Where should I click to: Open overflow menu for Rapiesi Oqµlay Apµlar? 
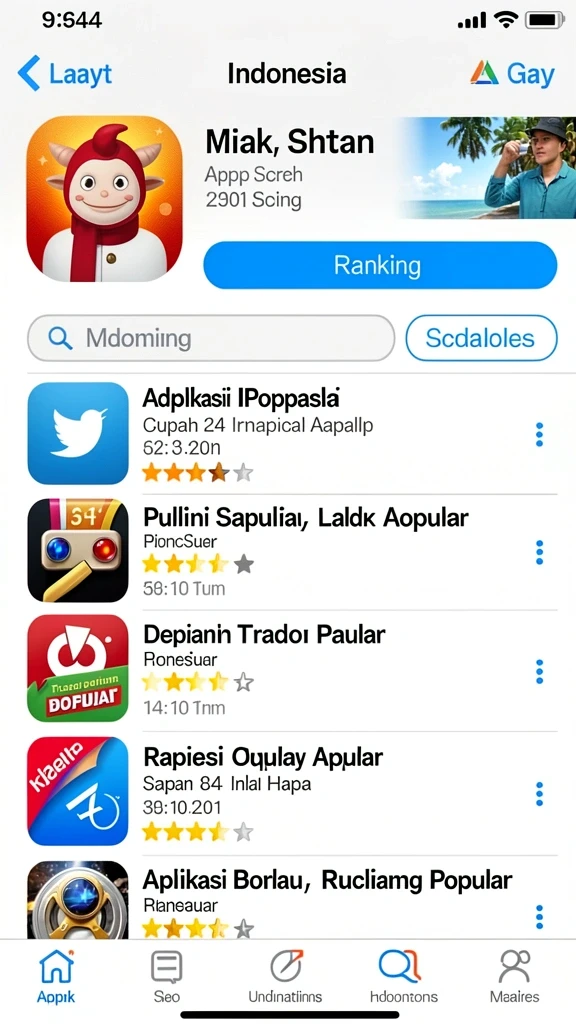(x=539, y=793)
